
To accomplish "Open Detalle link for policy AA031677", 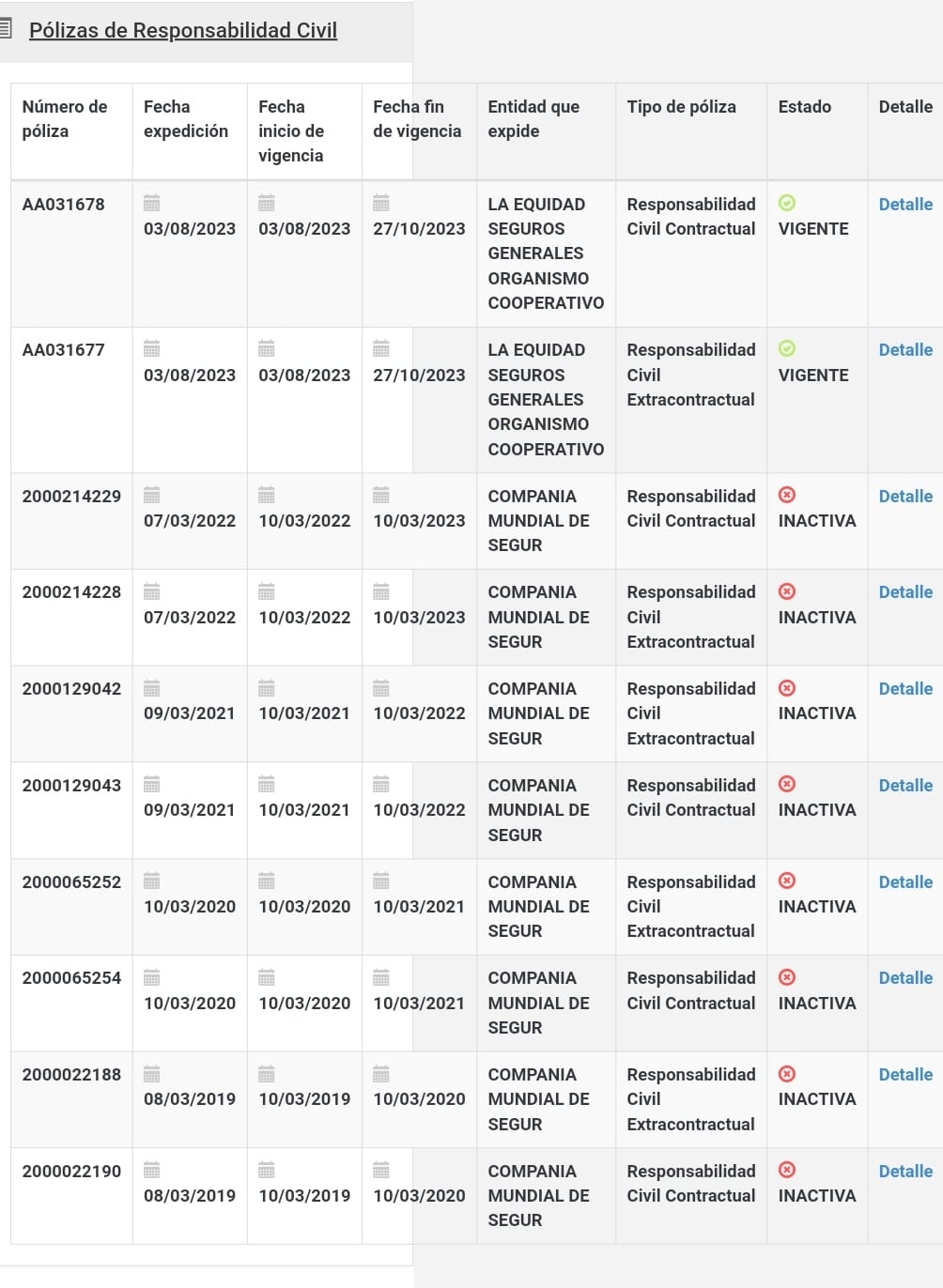I will (x=904, y=350).
